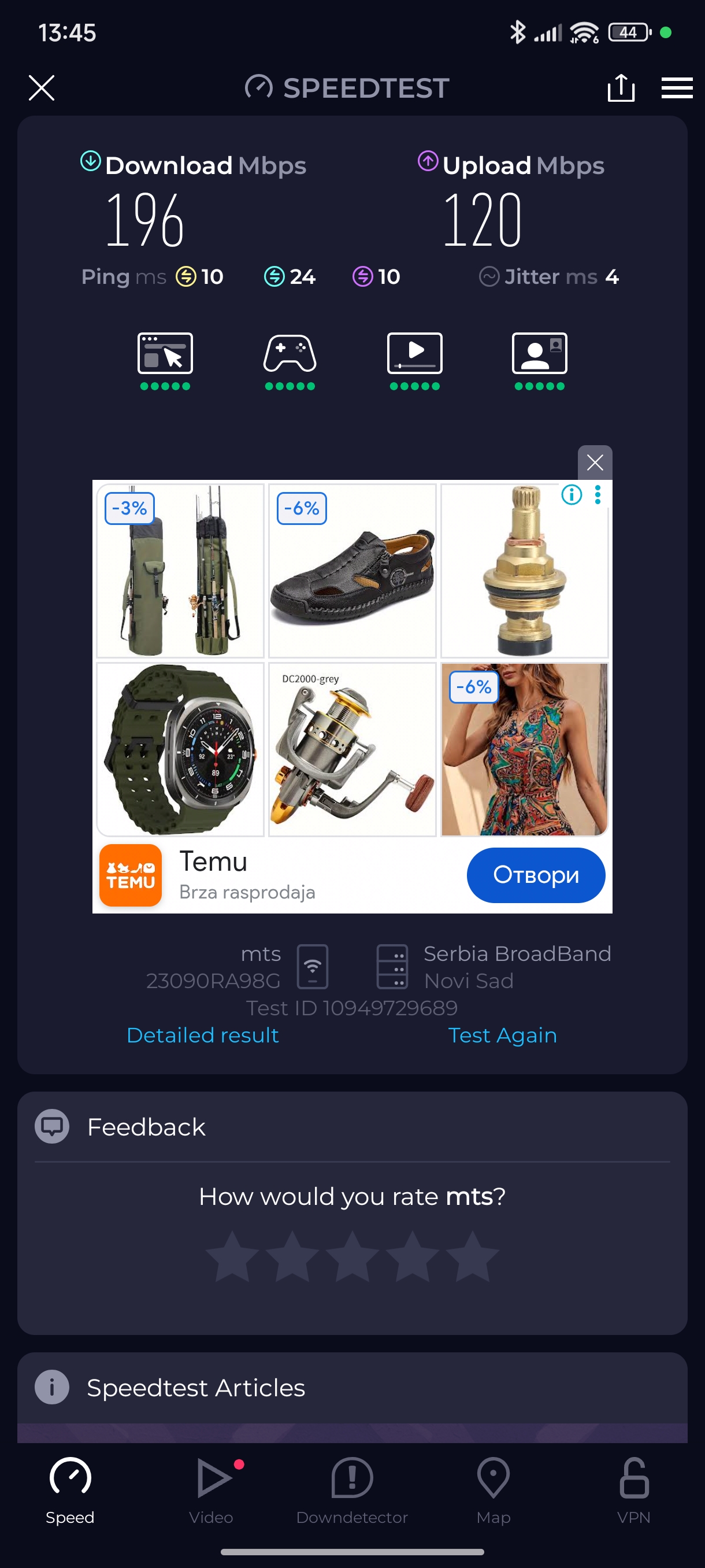Screen dimensions: 705x1568
Task: Open the ad info icon
Action: (571, 494)
